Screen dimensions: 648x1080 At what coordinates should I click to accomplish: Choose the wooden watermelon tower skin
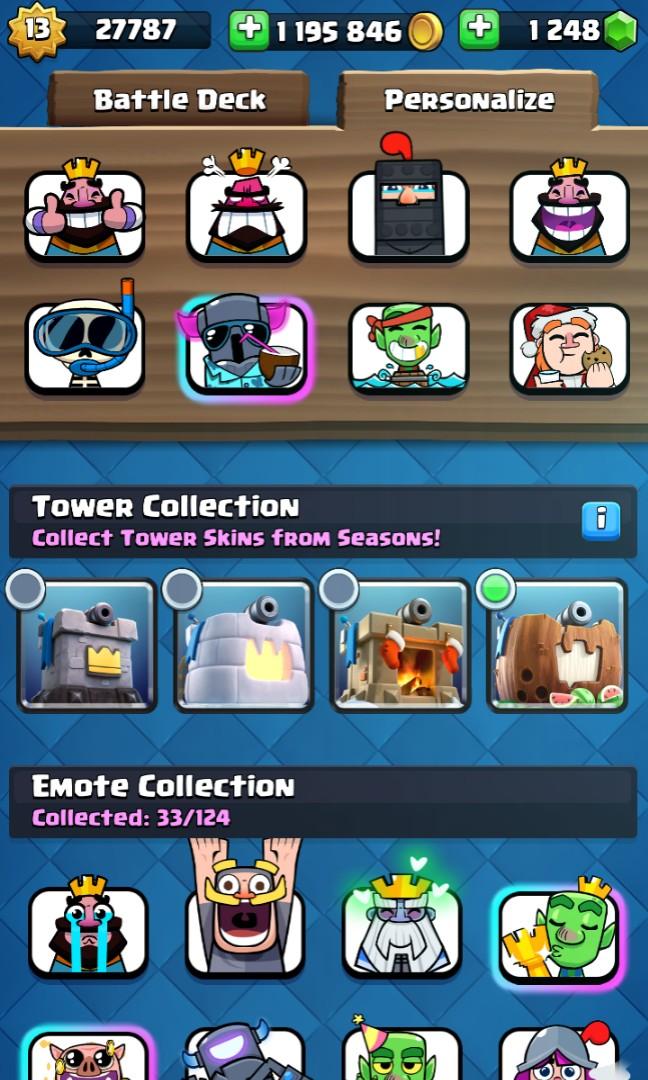(557, 645)
